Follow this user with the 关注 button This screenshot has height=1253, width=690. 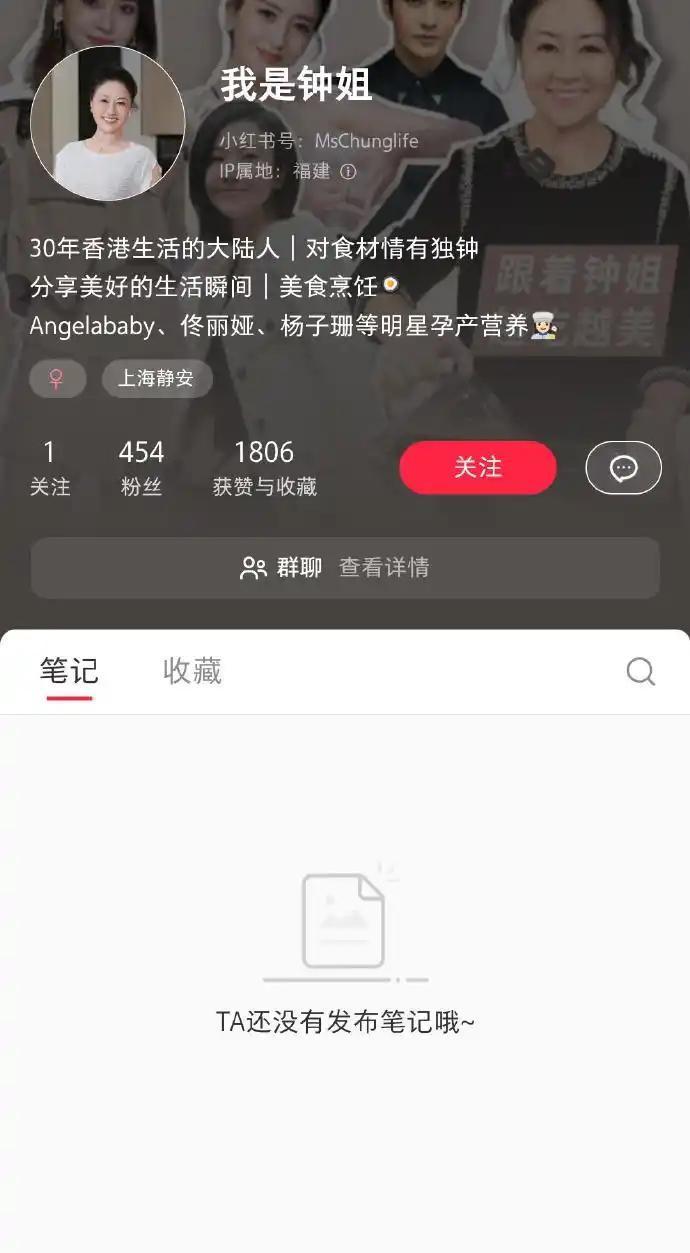[477, 467]
